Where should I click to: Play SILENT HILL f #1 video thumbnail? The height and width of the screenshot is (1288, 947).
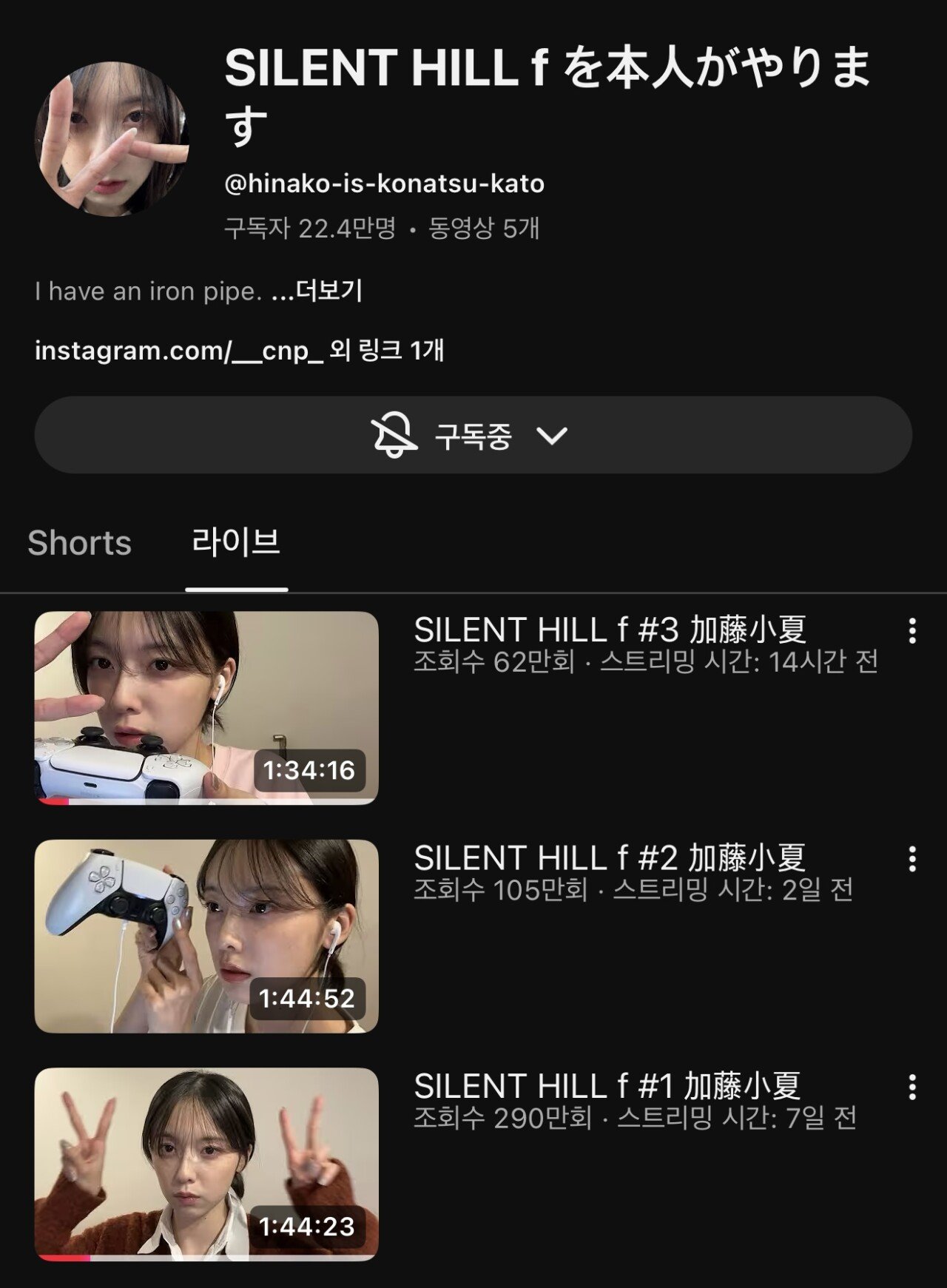206,1164
